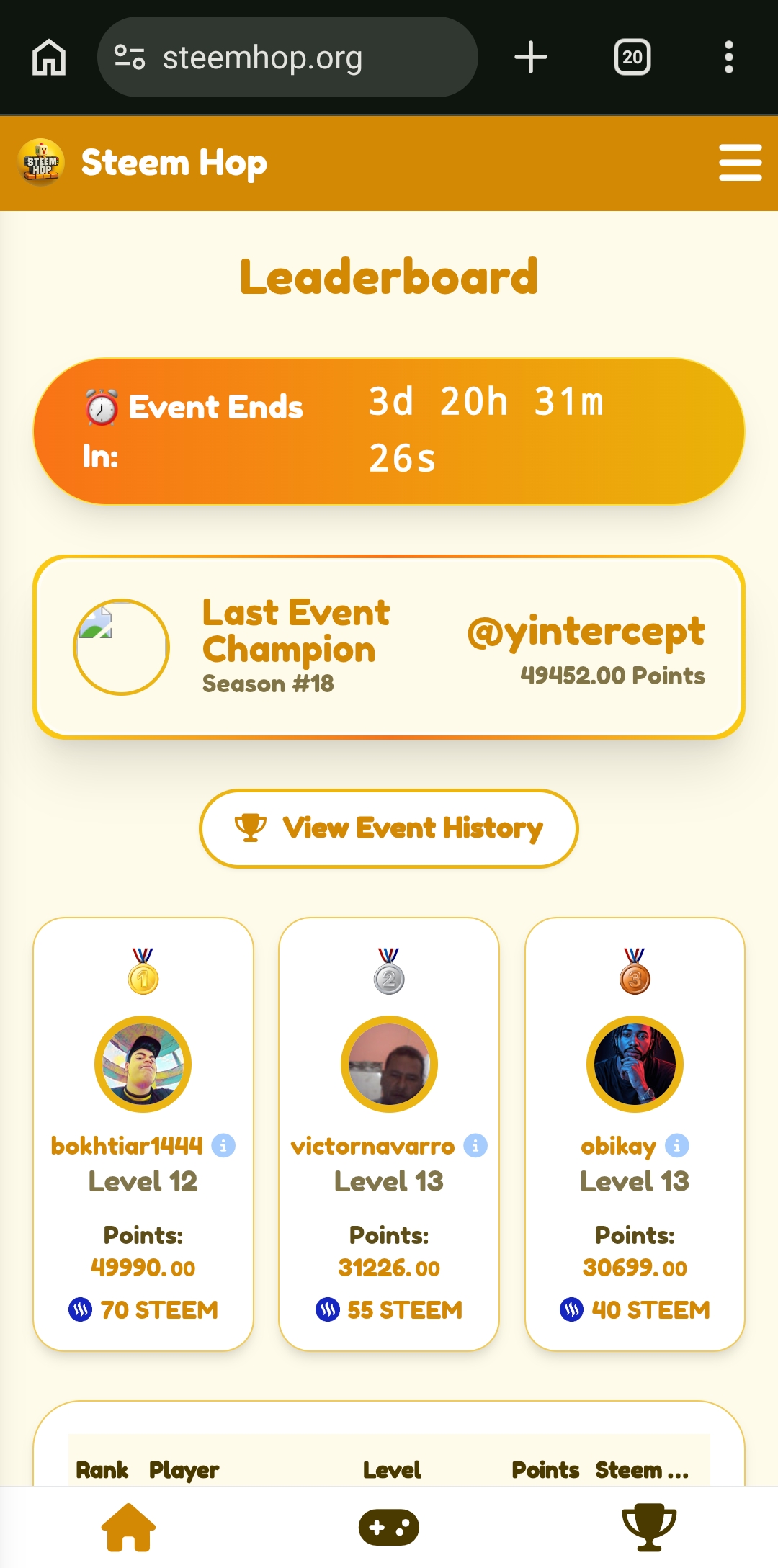Open info icon next to victornavarro
The image size is (778, 1568).
[475, 1145]
